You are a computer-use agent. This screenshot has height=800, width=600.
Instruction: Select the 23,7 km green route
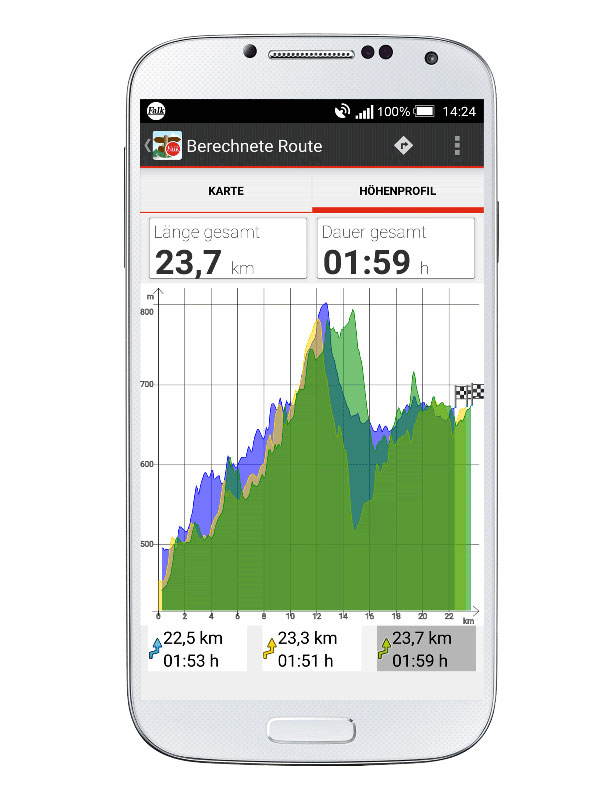[426, 649]
